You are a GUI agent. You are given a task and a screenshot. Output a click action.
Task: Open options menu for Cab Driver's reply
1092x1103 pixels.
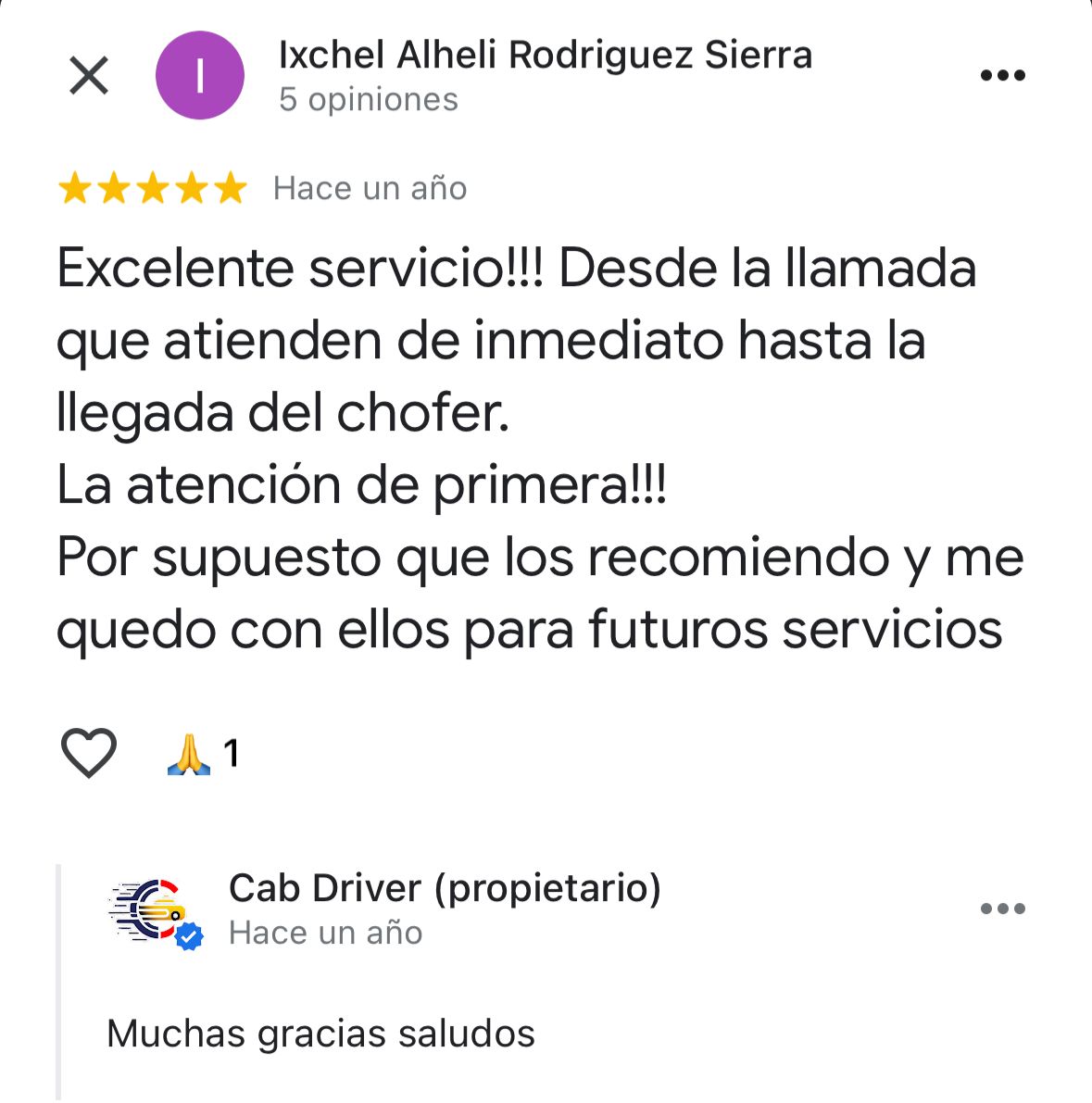pyautogui.click(x=1002, y=909)
